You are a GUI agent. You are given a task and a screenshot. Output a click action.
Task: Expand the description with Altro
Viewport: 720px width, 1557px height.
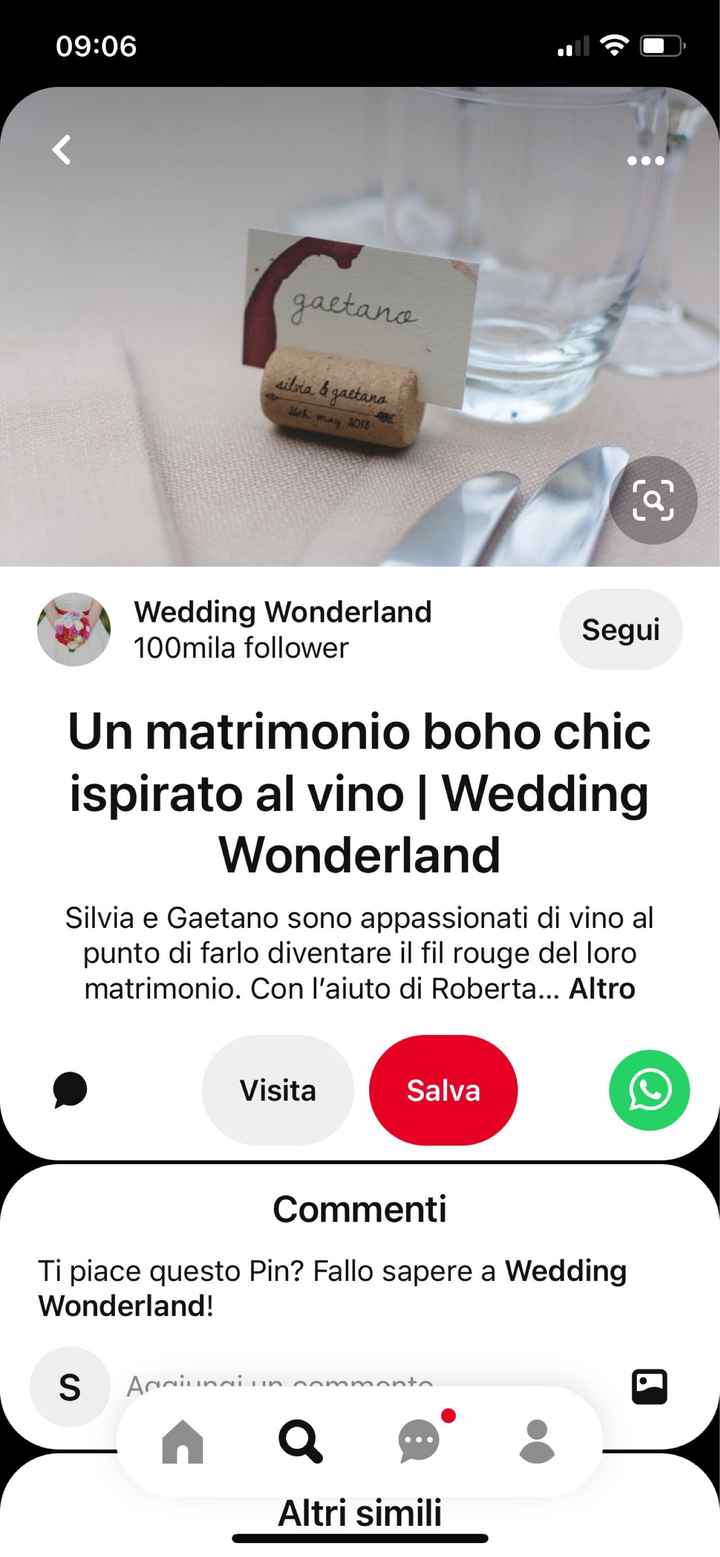tap(603, 989)
